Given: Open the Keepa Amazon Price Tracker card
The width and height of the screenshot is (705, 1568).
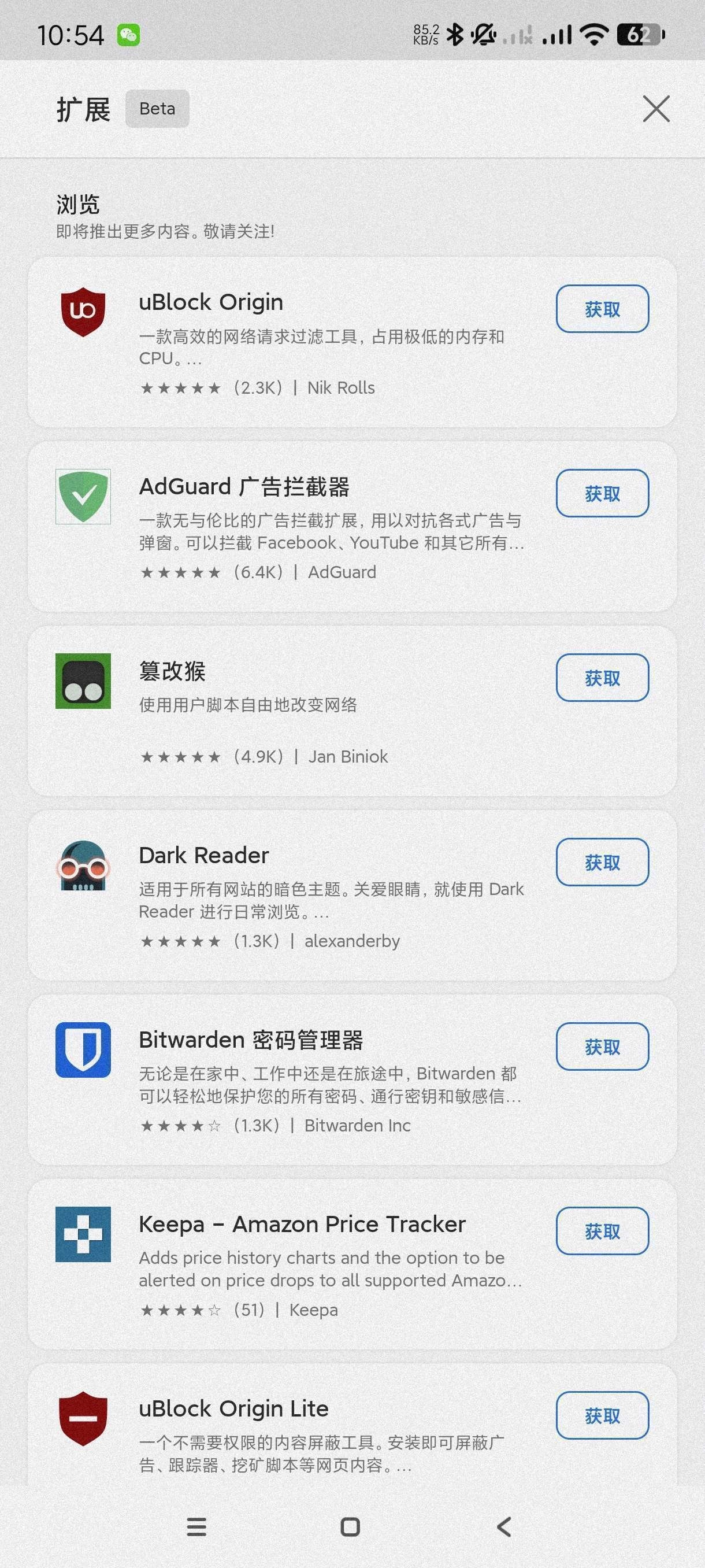Looking at the screenshot, I should coord(302,1225).
